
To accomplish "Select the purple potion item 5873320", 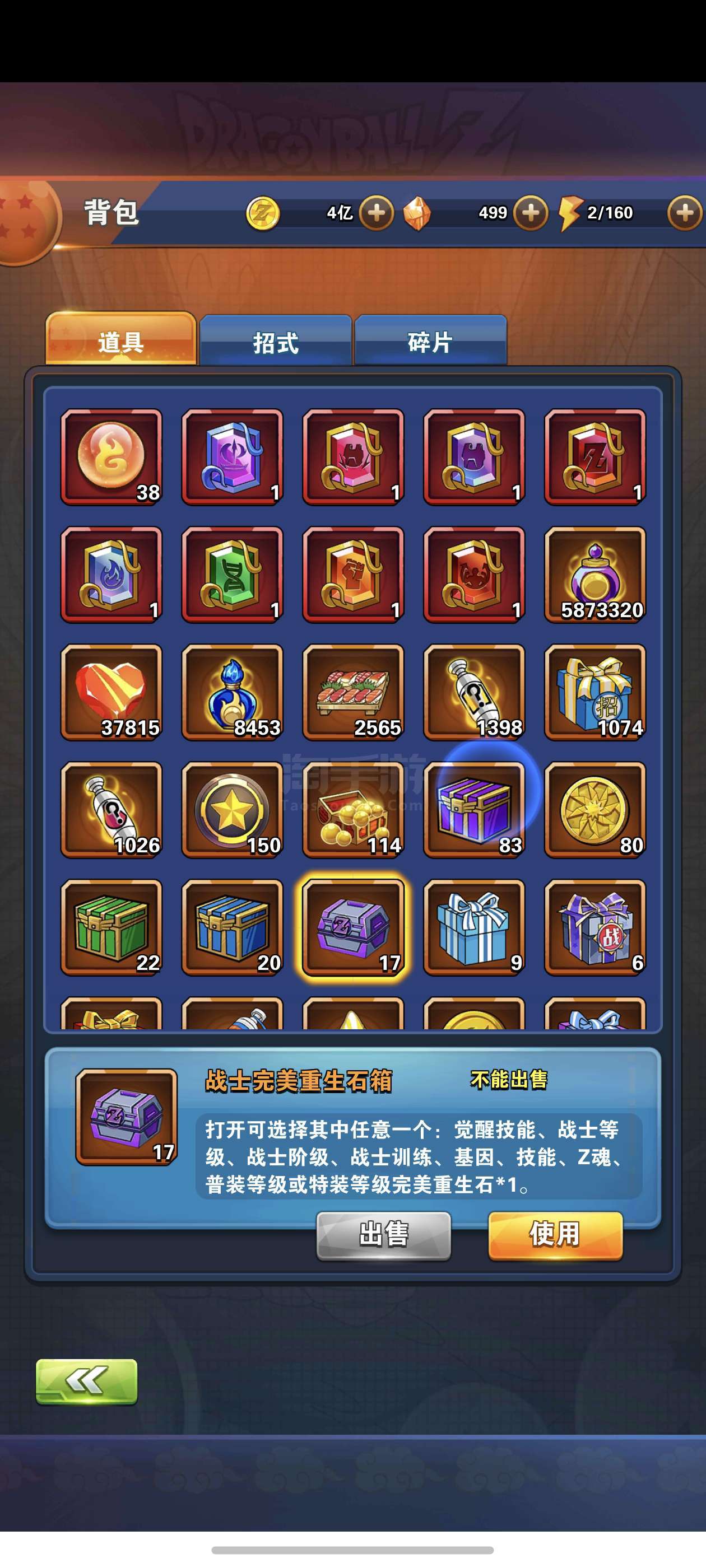I will (595, 575).
